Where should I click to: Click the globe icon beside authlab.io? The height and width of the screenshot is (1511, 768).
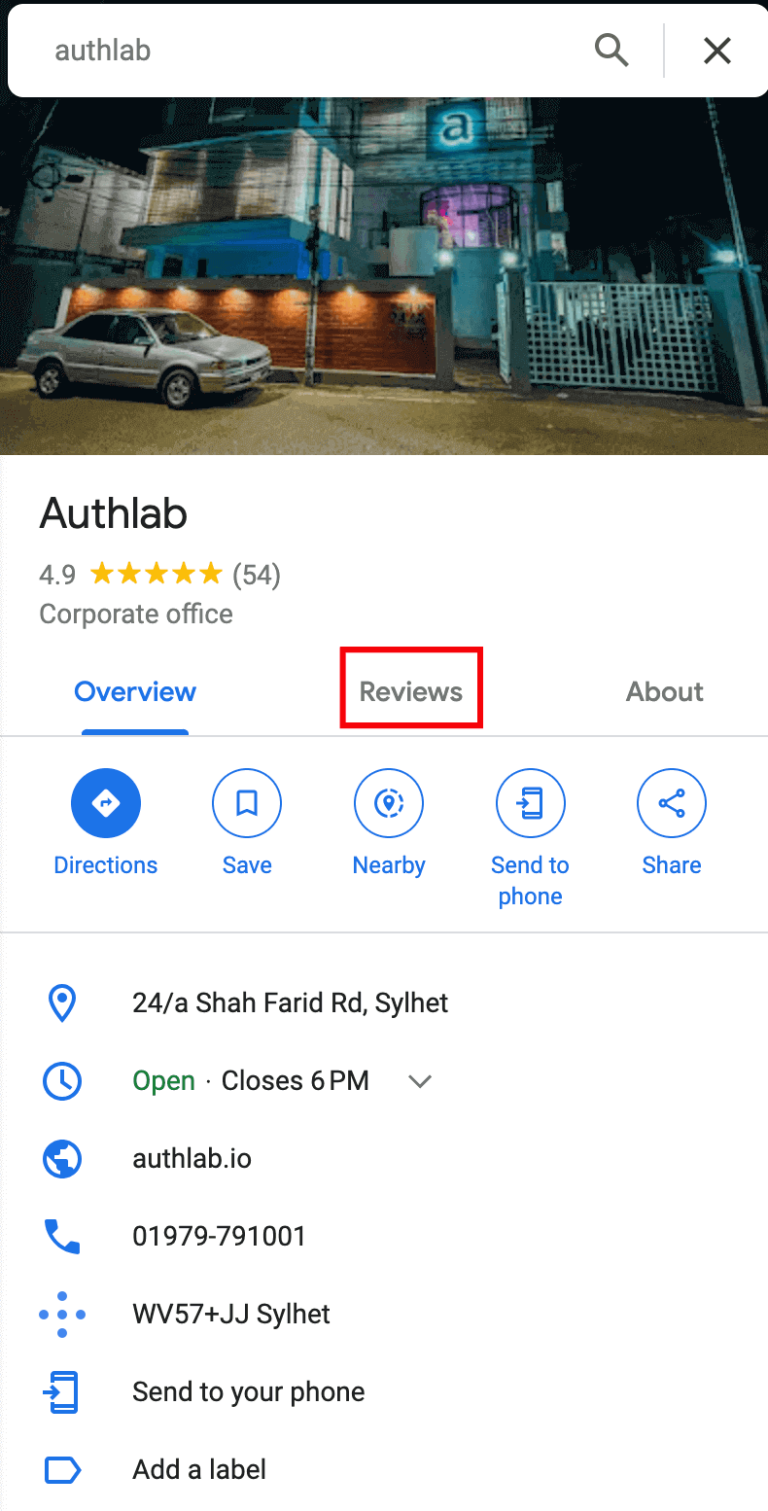pos(62,1159)
